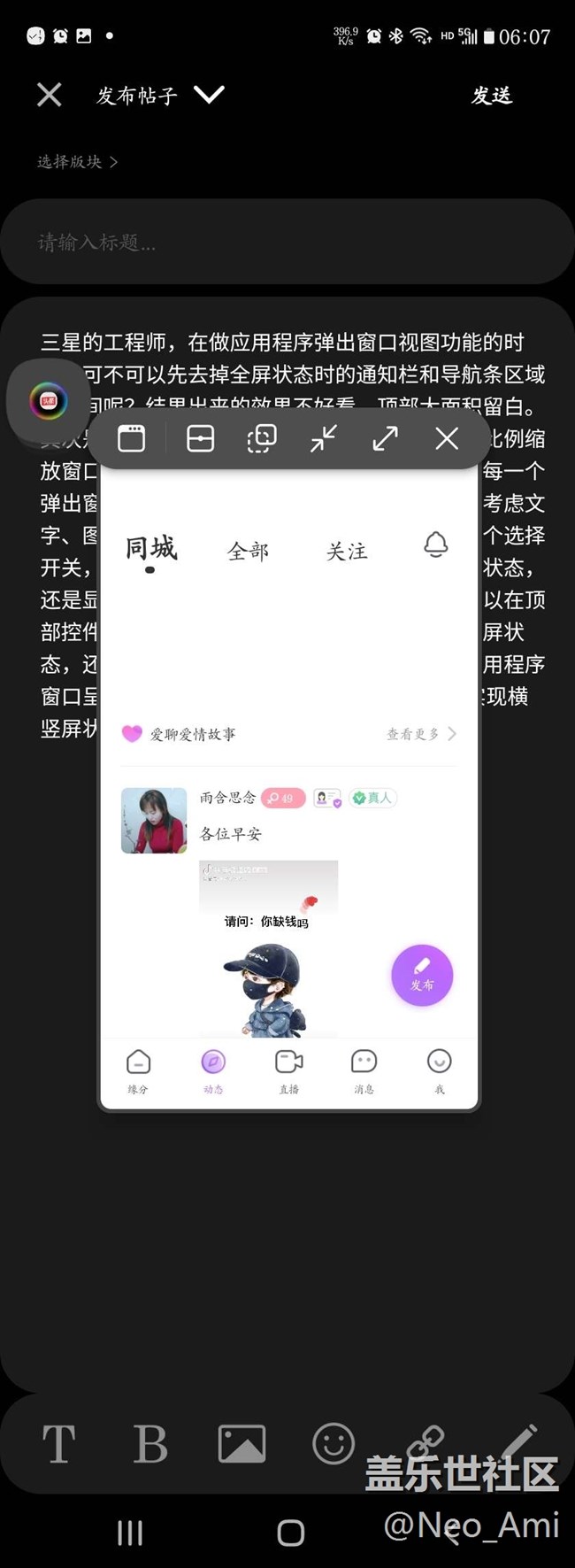Image resolution: width=575 pixels, height=1568 pixels.
Task: Tap 查看更多 for 爱聊爱情故事
Action: (x=421, y=734)
